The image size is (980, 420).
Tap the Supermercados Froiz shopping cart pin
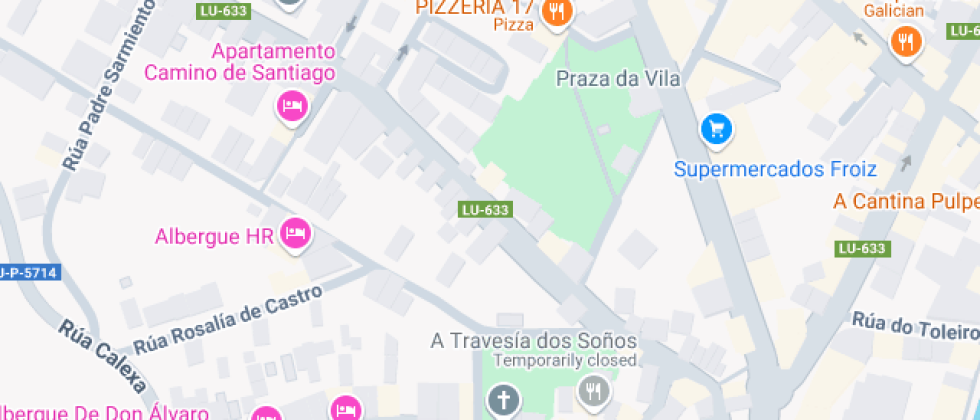[716, 128]
